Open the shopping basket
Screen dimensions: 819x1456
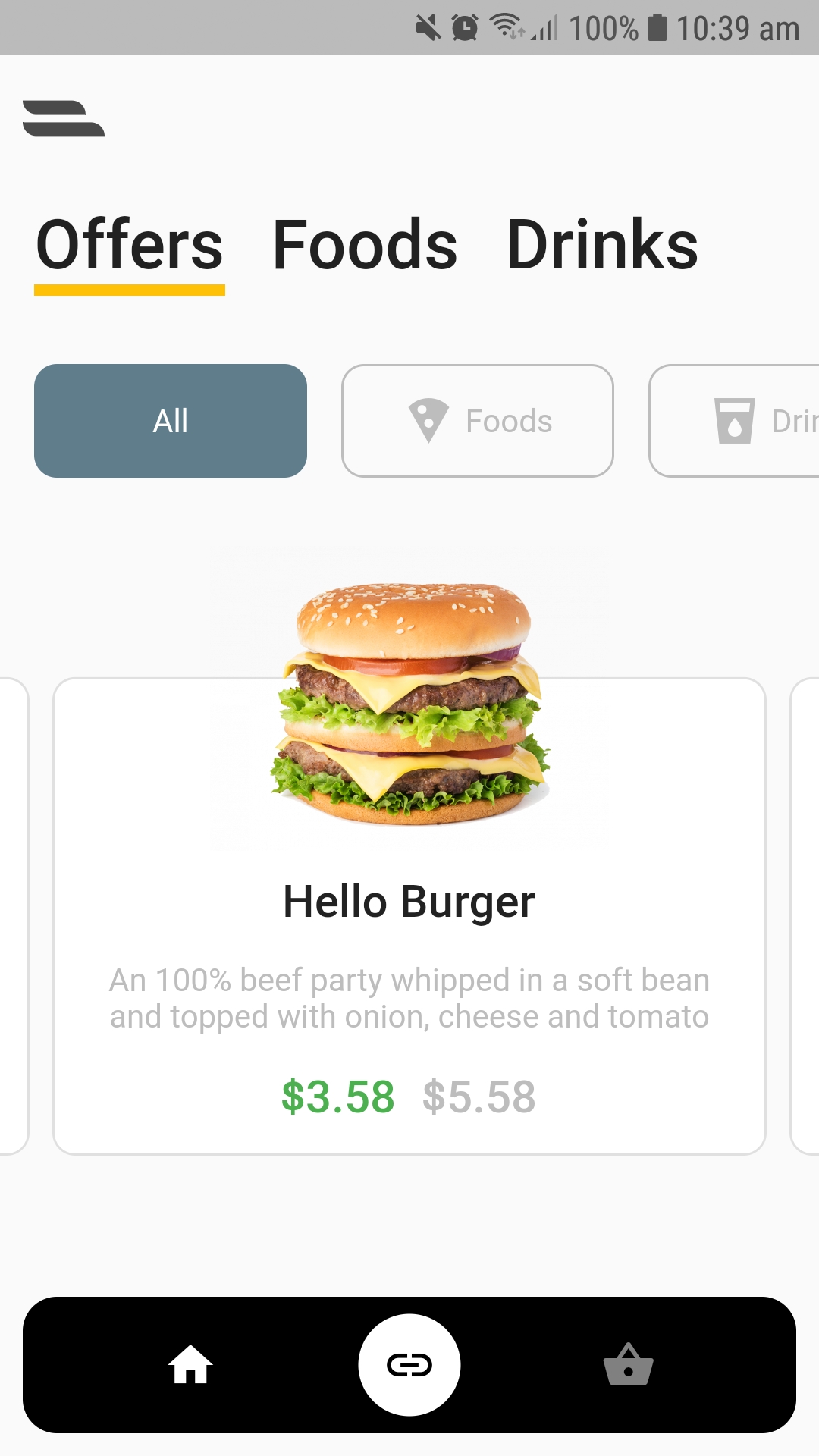tap(628, 1365)
